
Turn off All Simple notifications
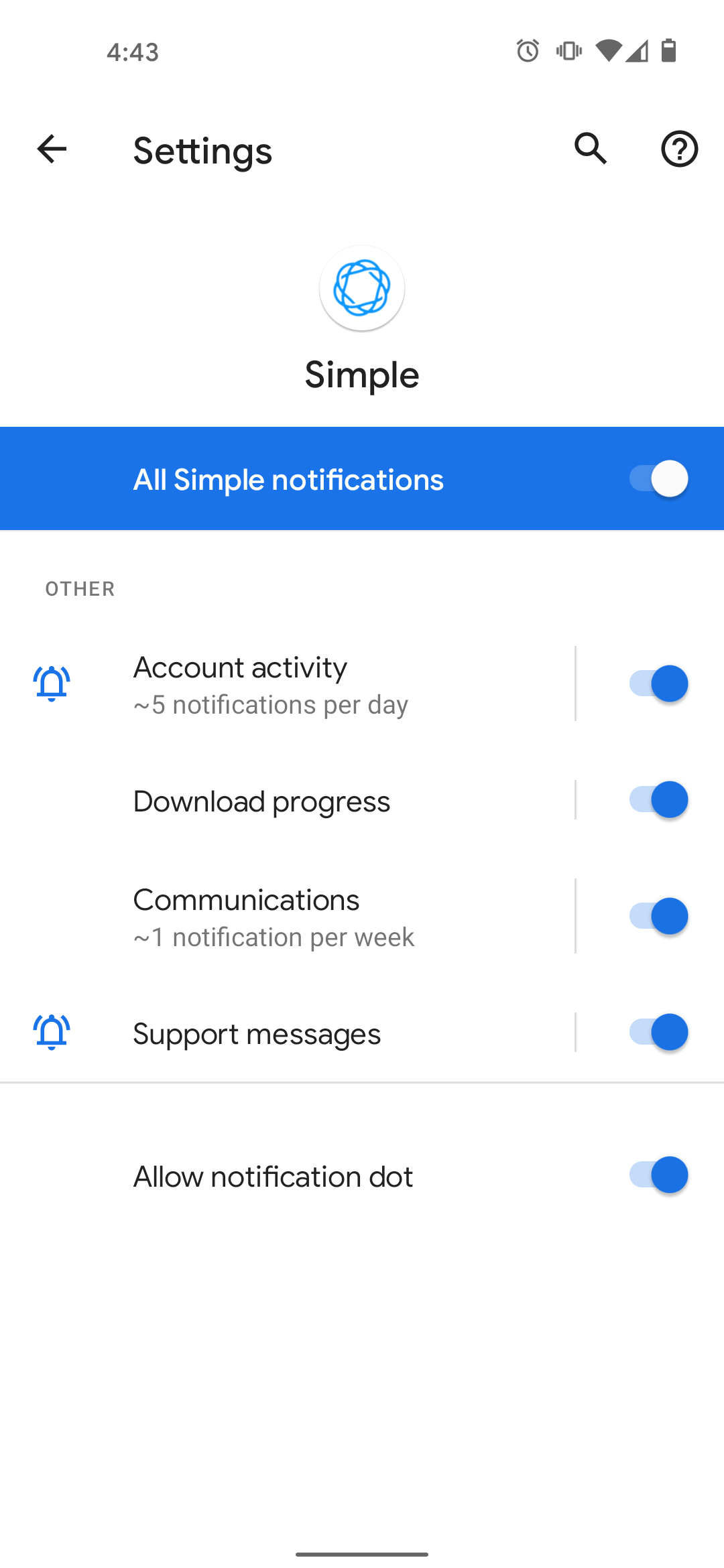(x=658, y=479)
